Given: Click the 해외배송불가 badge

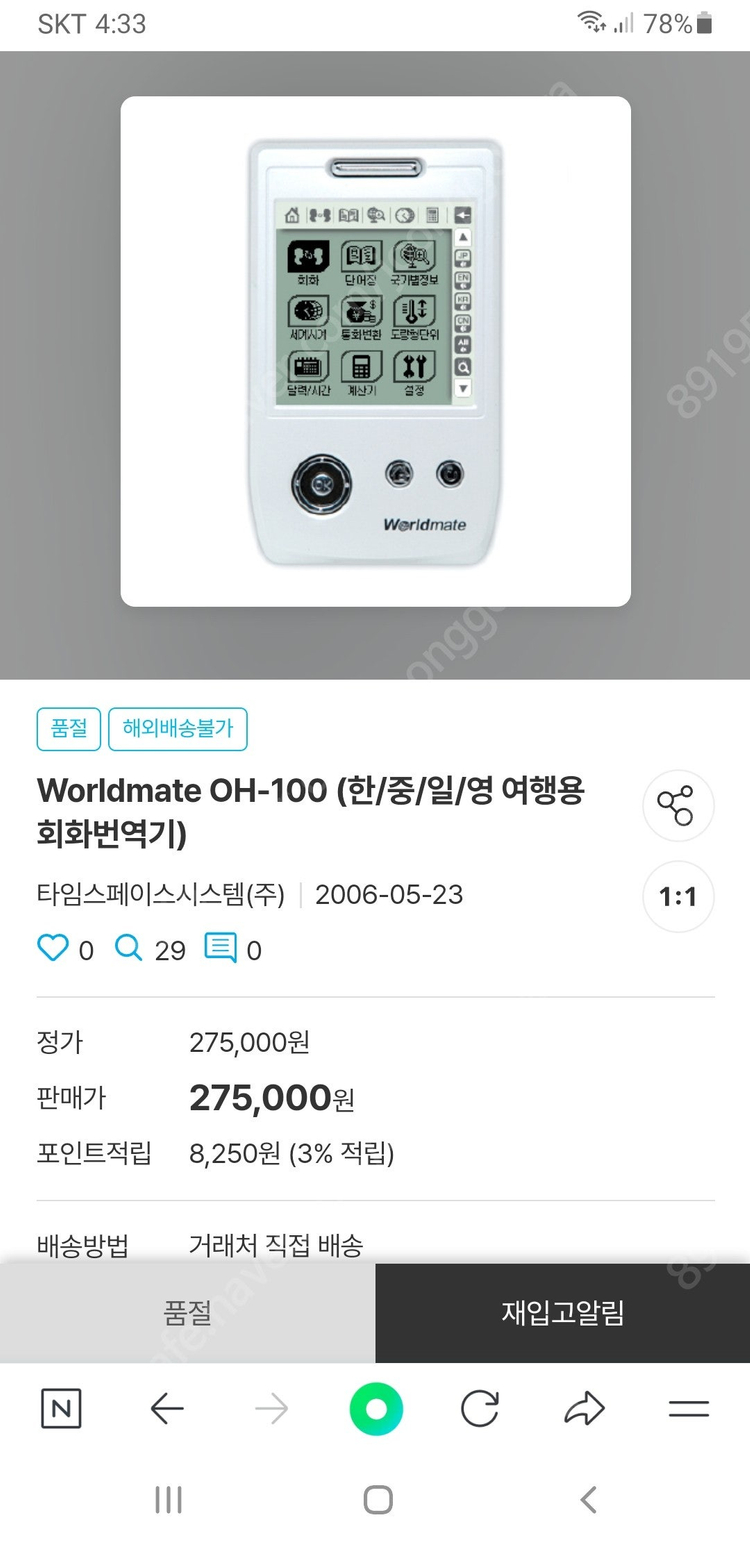Looking at the screenshot, I should tap(177, 729).
